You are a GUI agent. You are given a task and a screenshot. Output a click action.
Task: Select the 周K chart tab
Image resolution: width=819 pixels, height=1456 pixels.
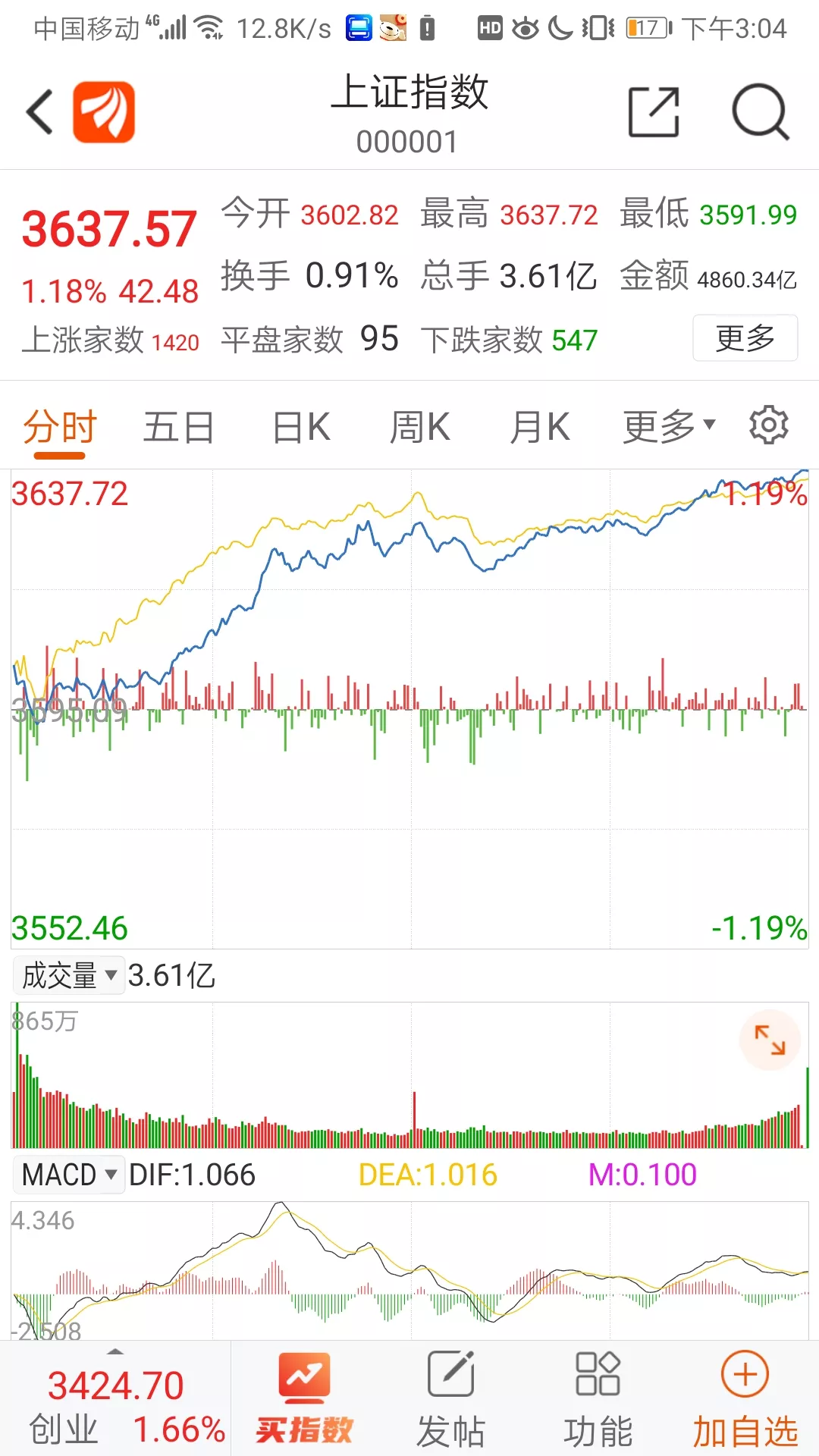click(x=420, y=427)
